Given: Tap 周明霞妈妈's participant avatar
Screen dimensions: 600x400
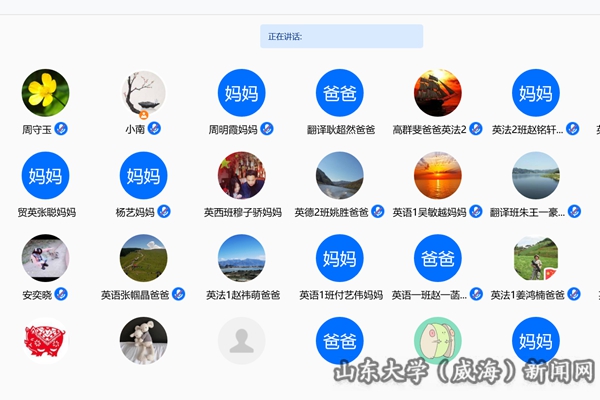Looking at the screenshot, I should [x=241, y=93].
